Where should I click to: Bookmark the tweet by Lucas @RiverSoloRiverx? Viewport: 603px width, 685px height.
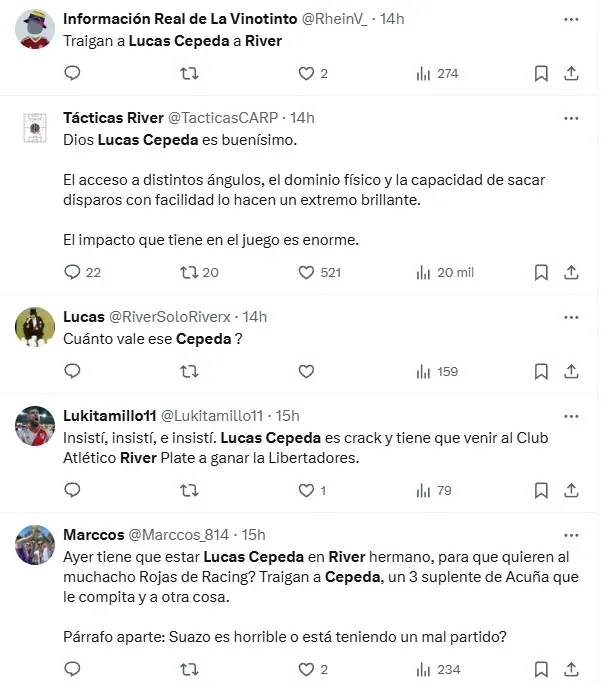click(x=541, y=371)
